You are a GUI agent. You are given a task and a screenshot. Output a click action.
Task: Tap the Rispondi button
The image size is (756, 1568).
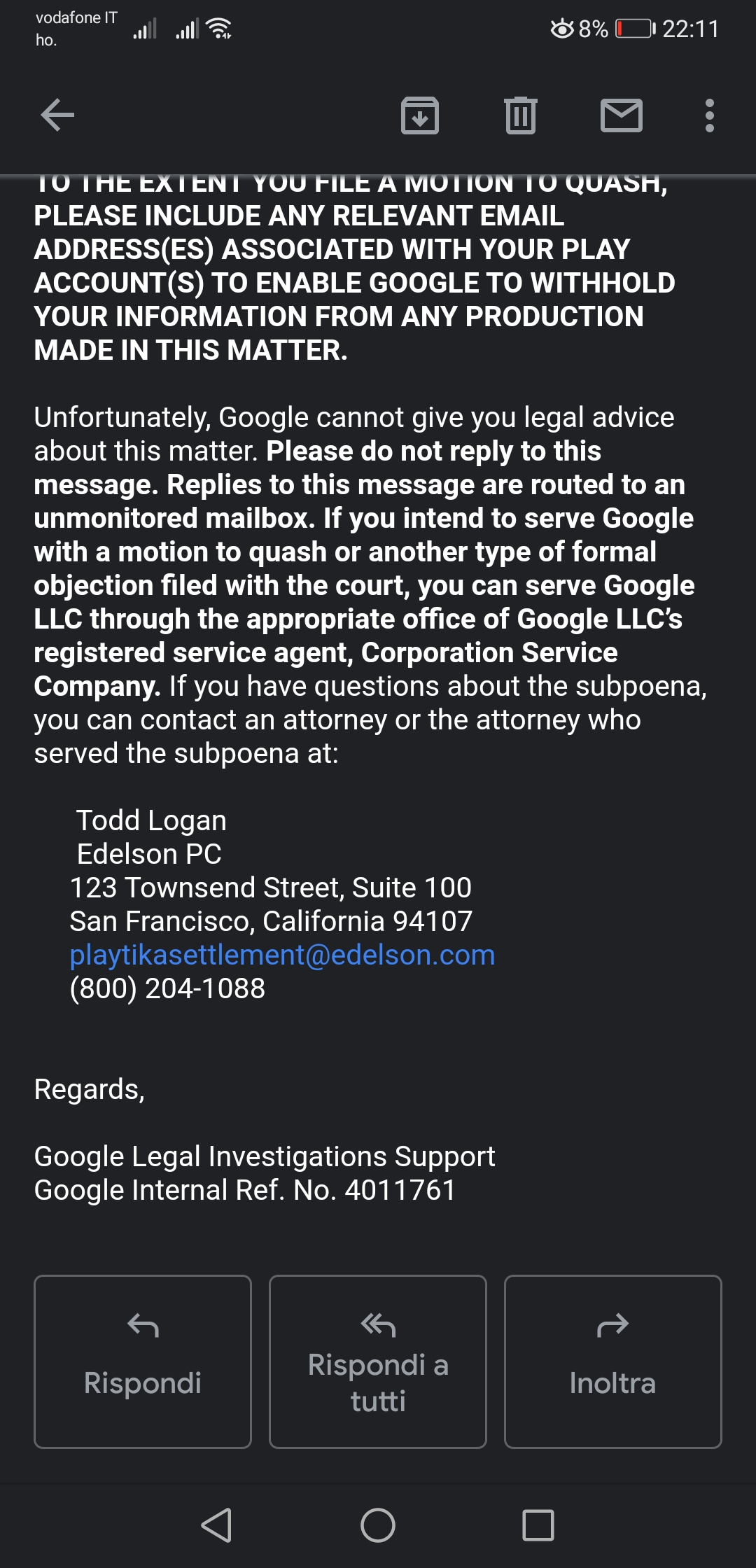point(143,1361)
